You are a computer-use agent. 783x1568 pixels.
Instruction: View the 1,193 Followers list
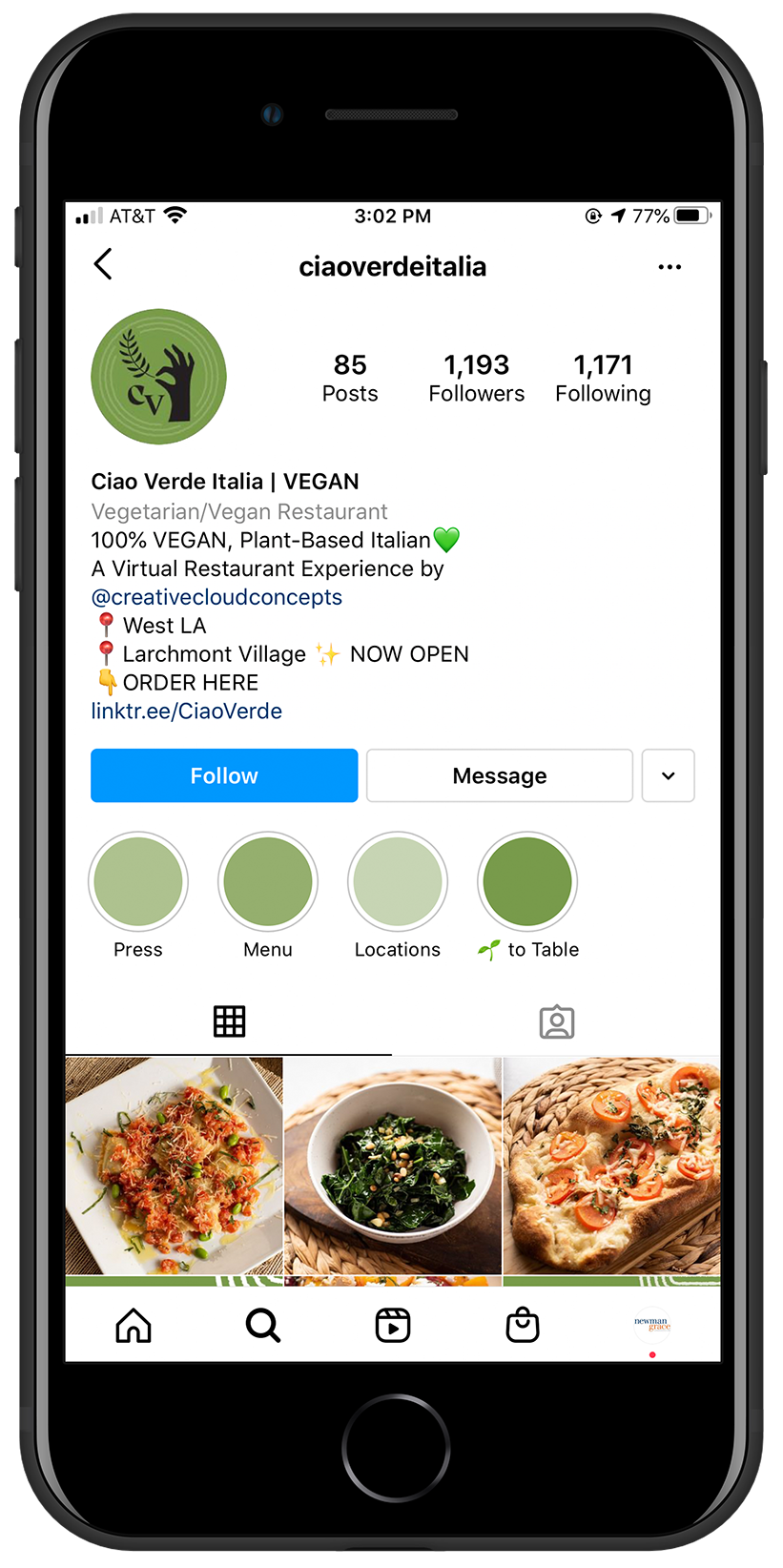point(476,378)
